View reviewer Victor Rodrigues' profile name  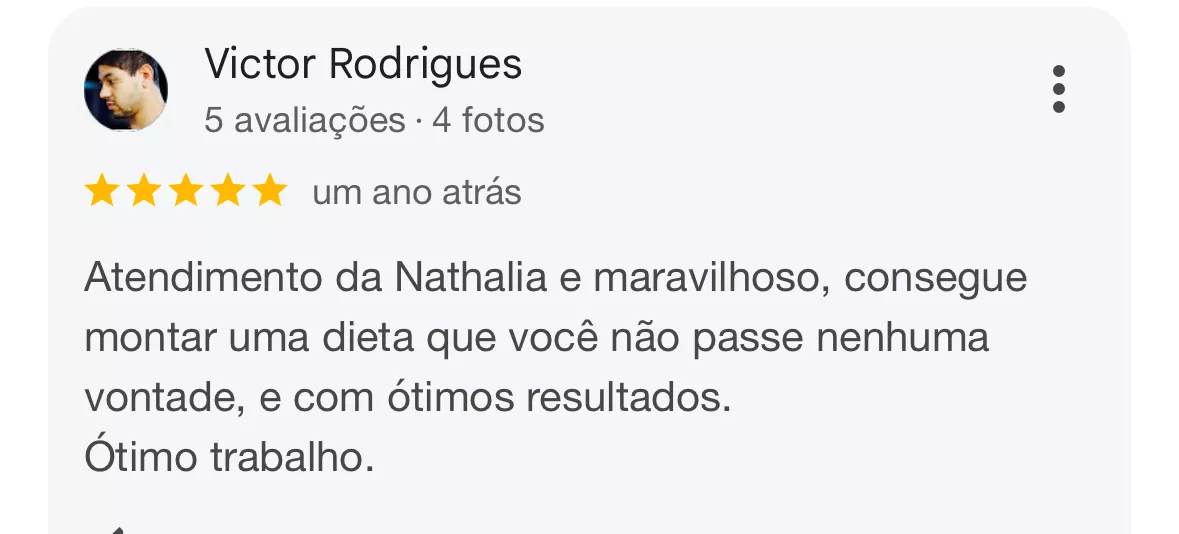coord(363,65)
